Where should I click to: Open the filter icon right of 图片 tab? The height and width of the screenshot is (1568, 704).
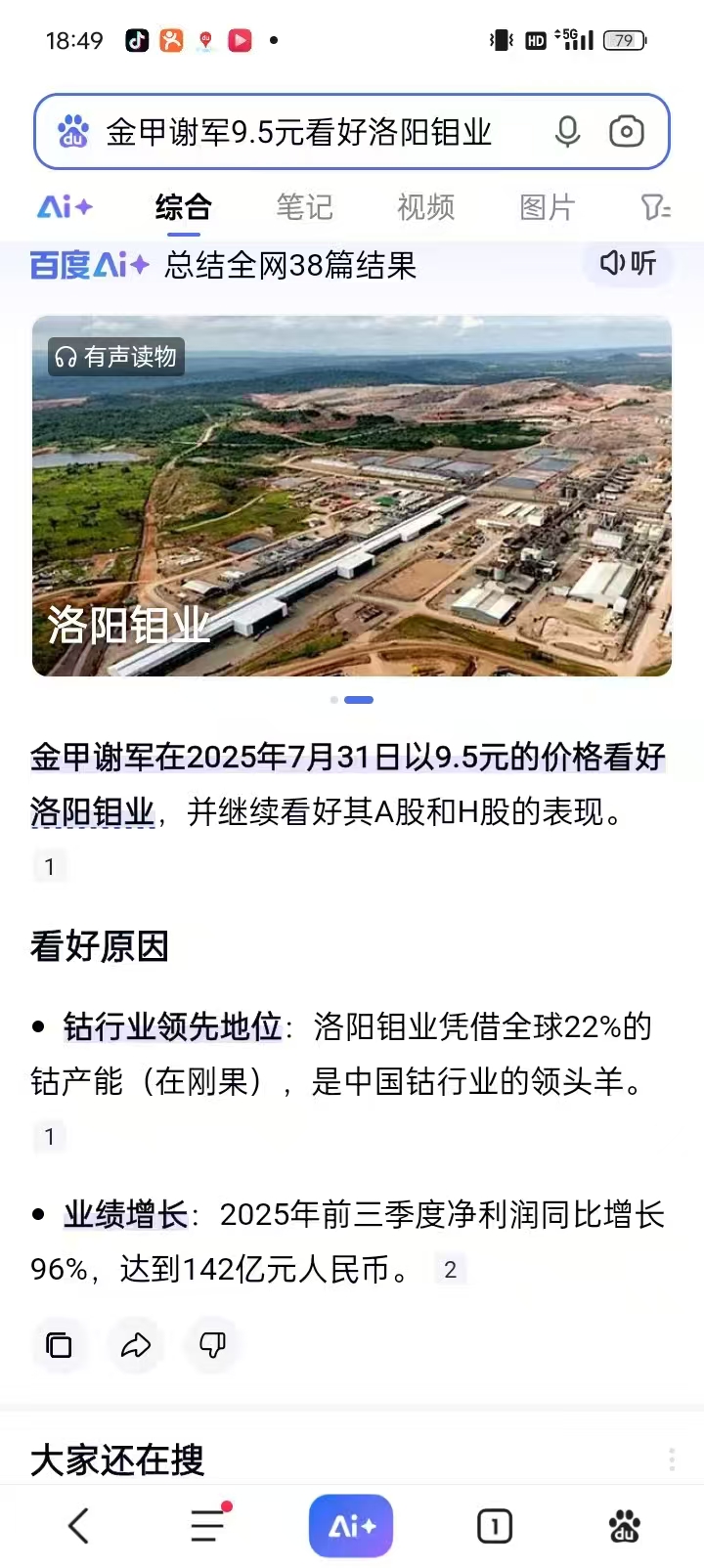point(658,208)
